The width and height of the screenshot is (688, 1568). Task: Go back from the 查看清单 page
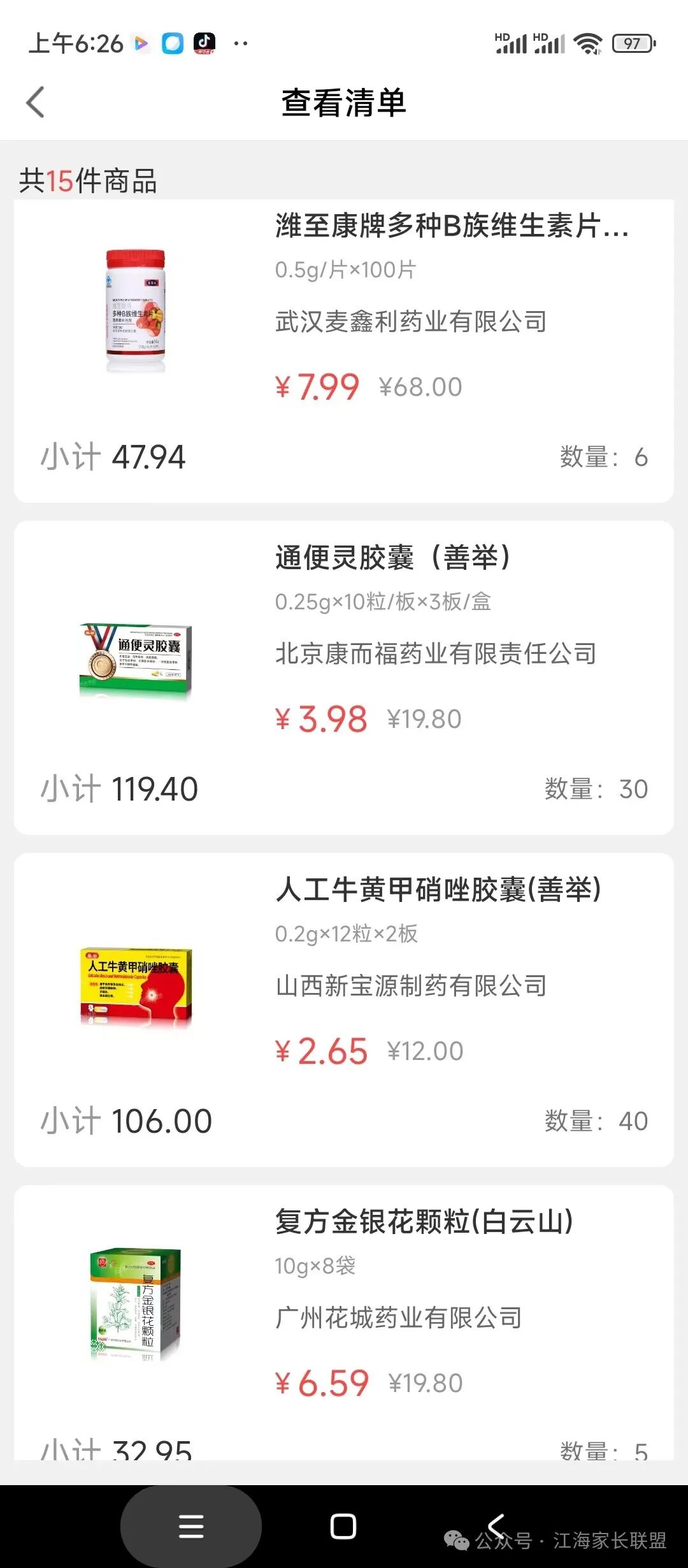(36, 103)
